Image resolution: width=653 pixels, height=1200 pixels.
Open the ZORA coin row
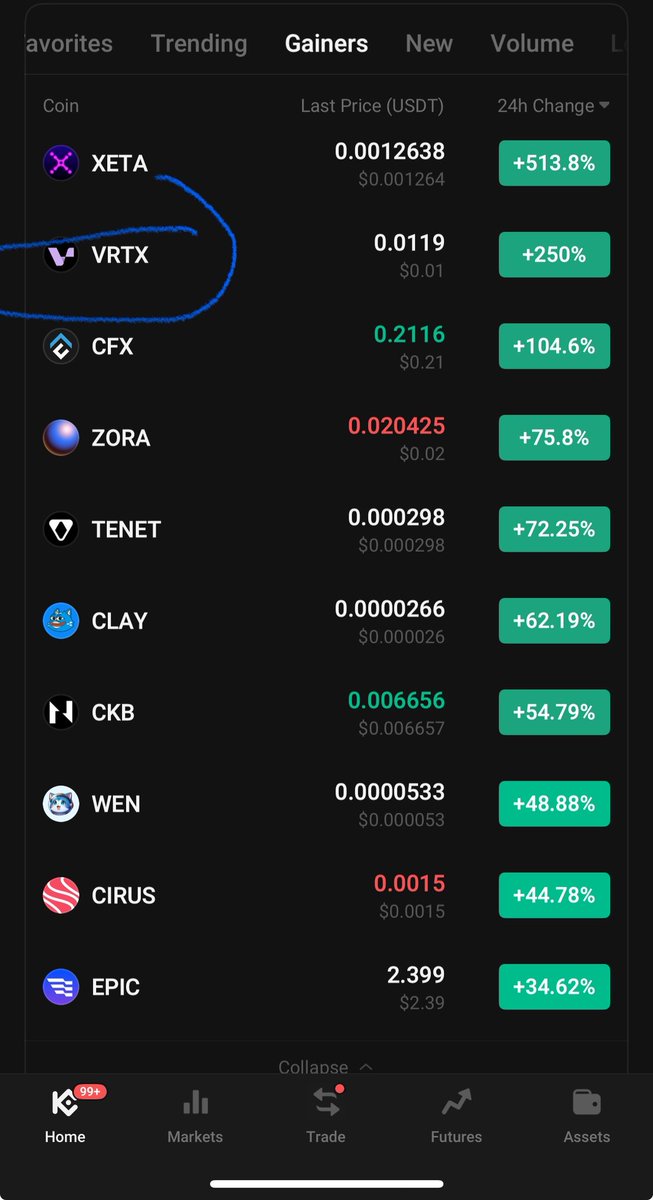(x=326, y=438)
